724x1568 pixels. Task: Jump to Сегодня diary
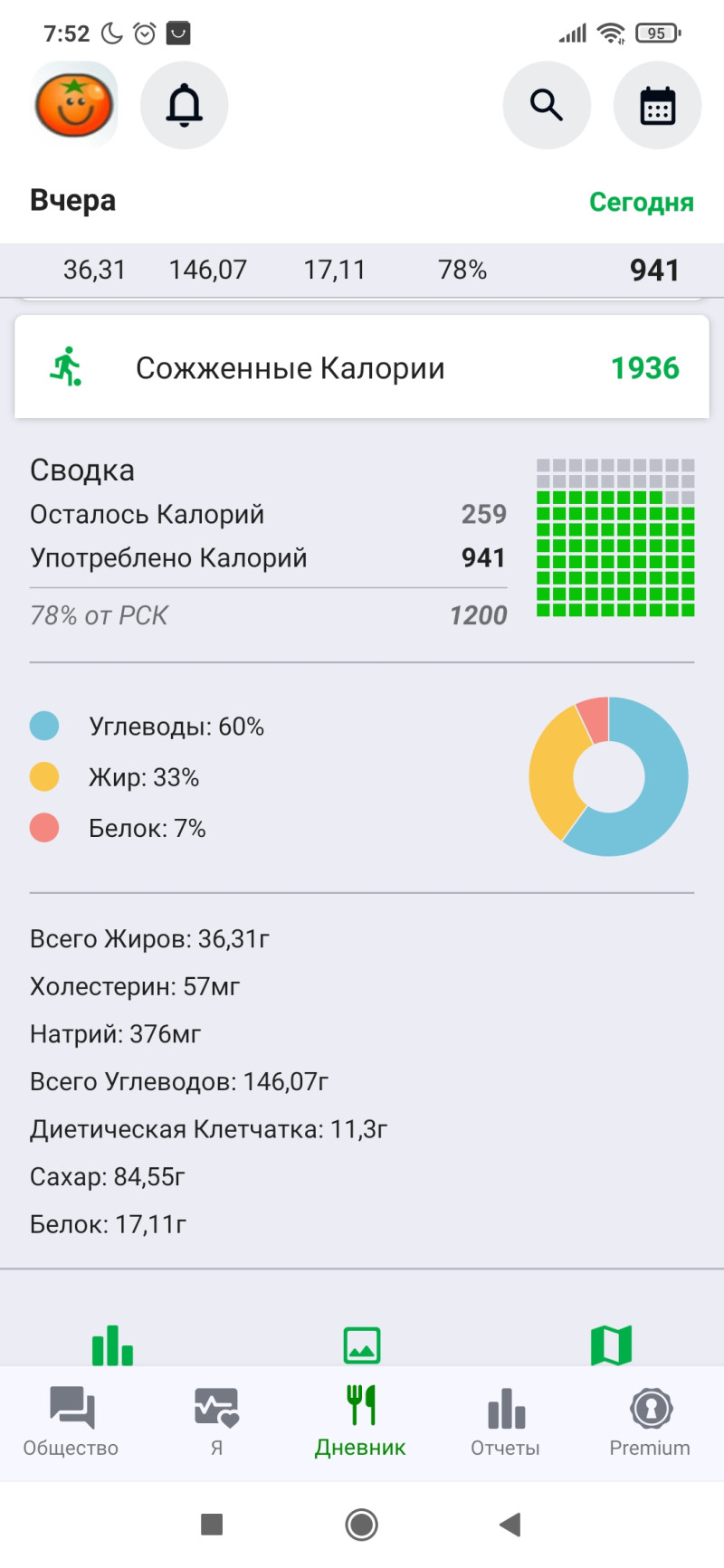(641, 202)
